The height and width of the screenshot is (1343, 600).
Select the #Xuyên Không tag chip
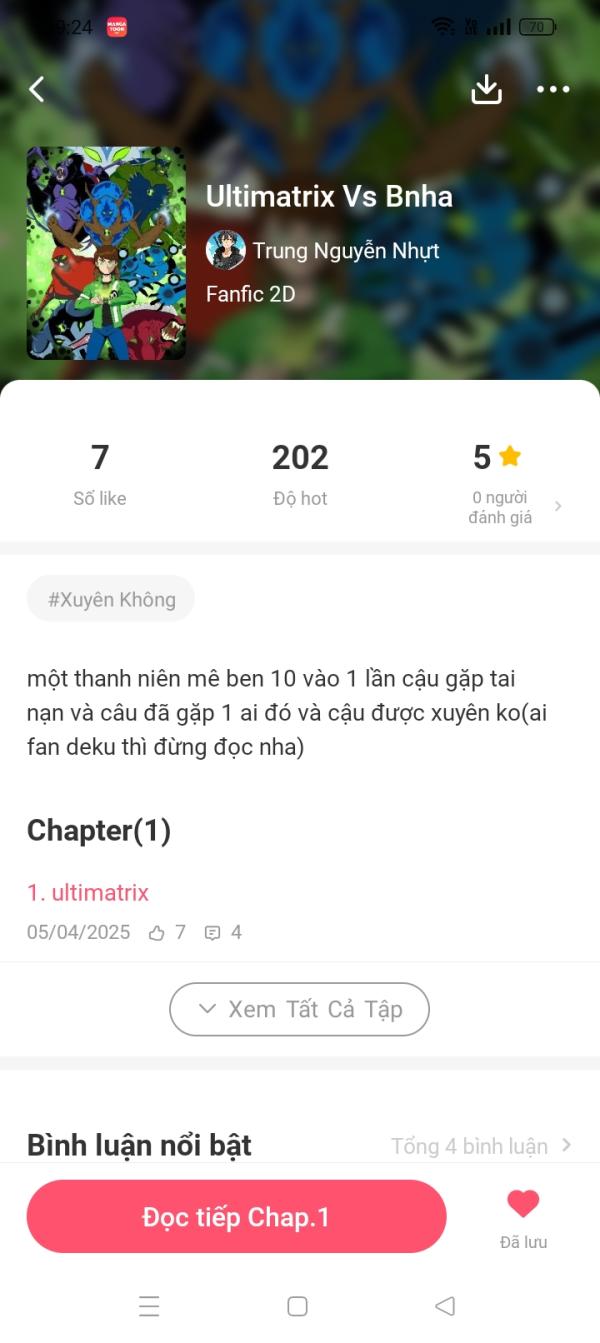pos(111,599)
